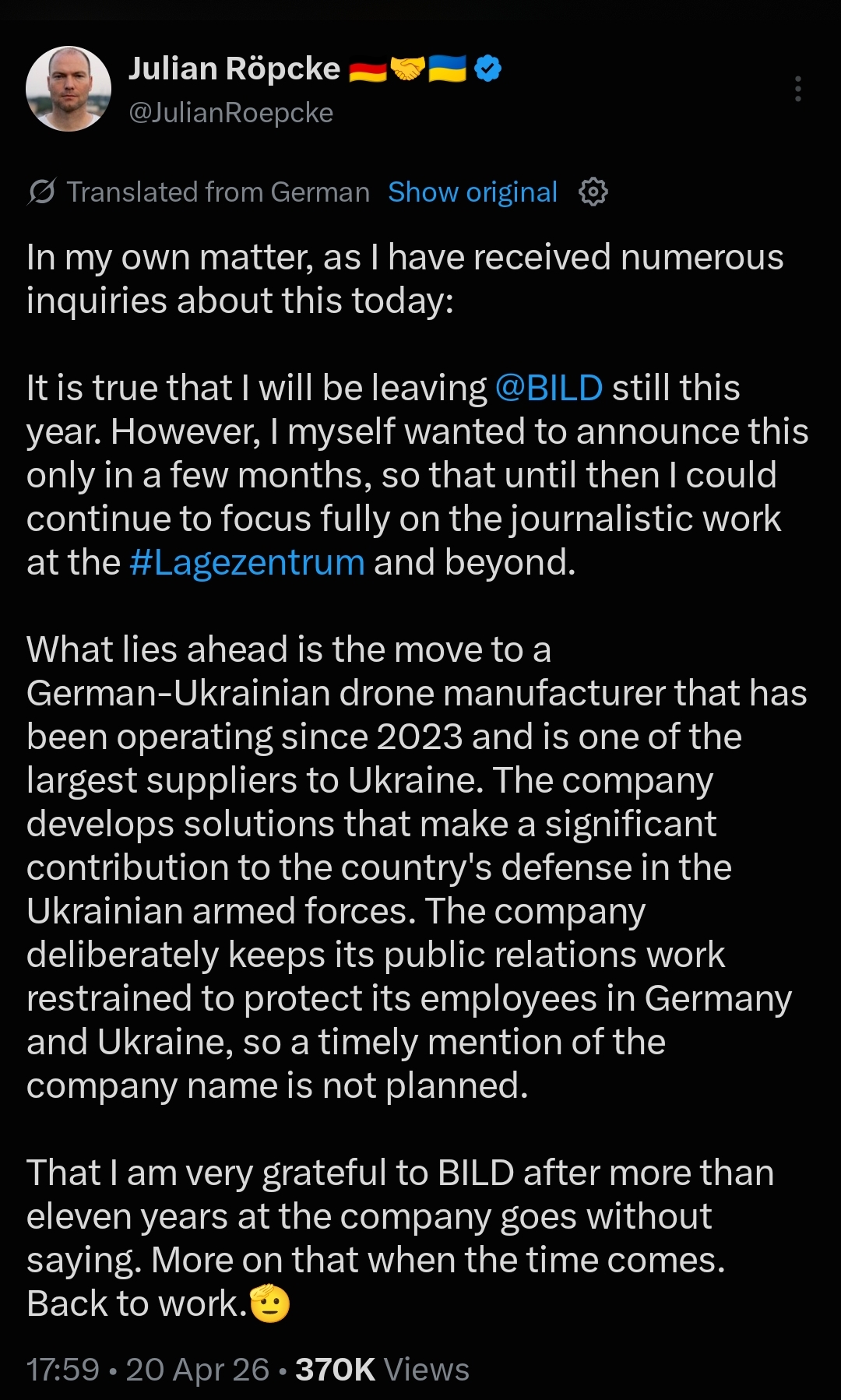
Task: Open the @JulianRoepcke handle
Action: pyautogui.click(x=230, y=113)
